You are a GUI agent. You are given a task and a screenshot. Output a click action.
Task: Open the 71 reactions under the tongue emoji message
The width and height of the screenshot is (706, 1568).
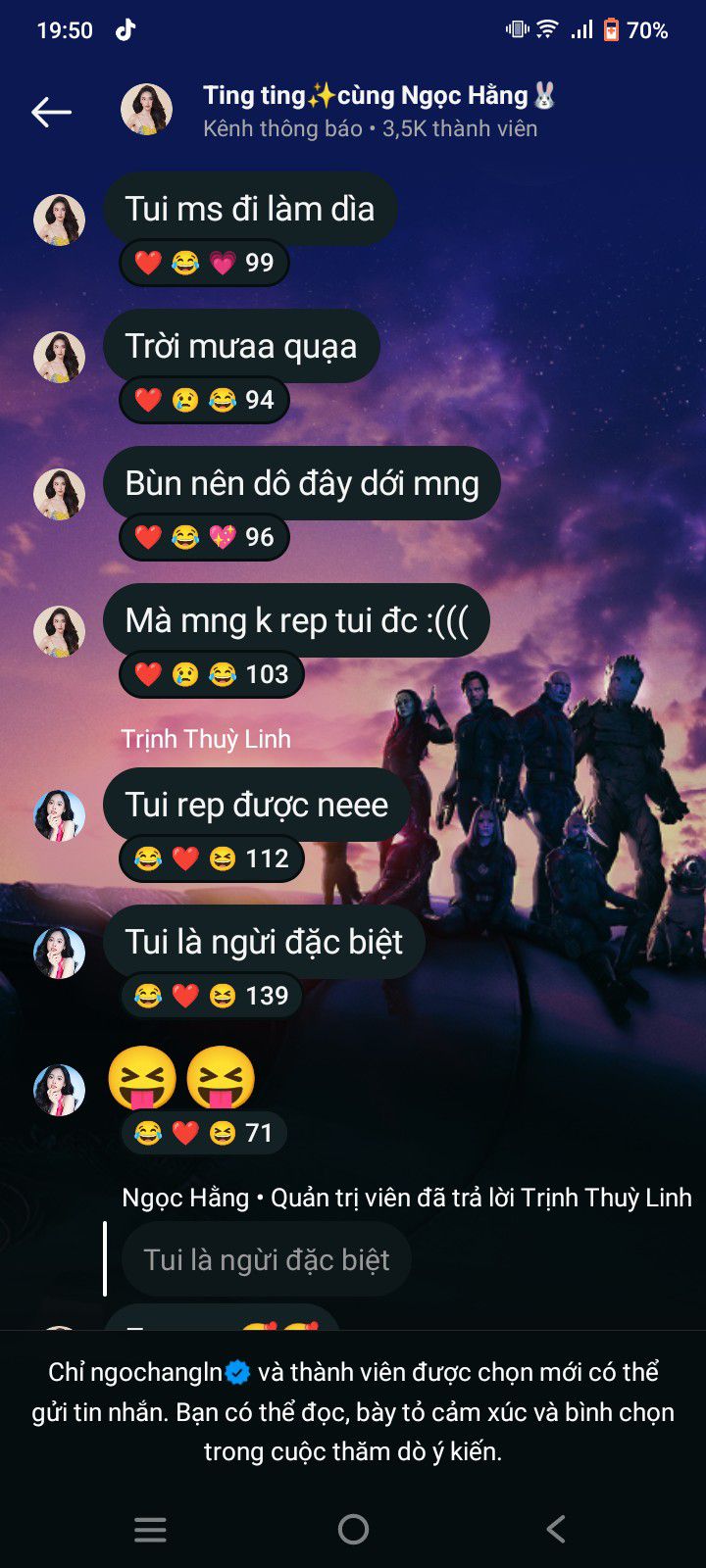204,1133
